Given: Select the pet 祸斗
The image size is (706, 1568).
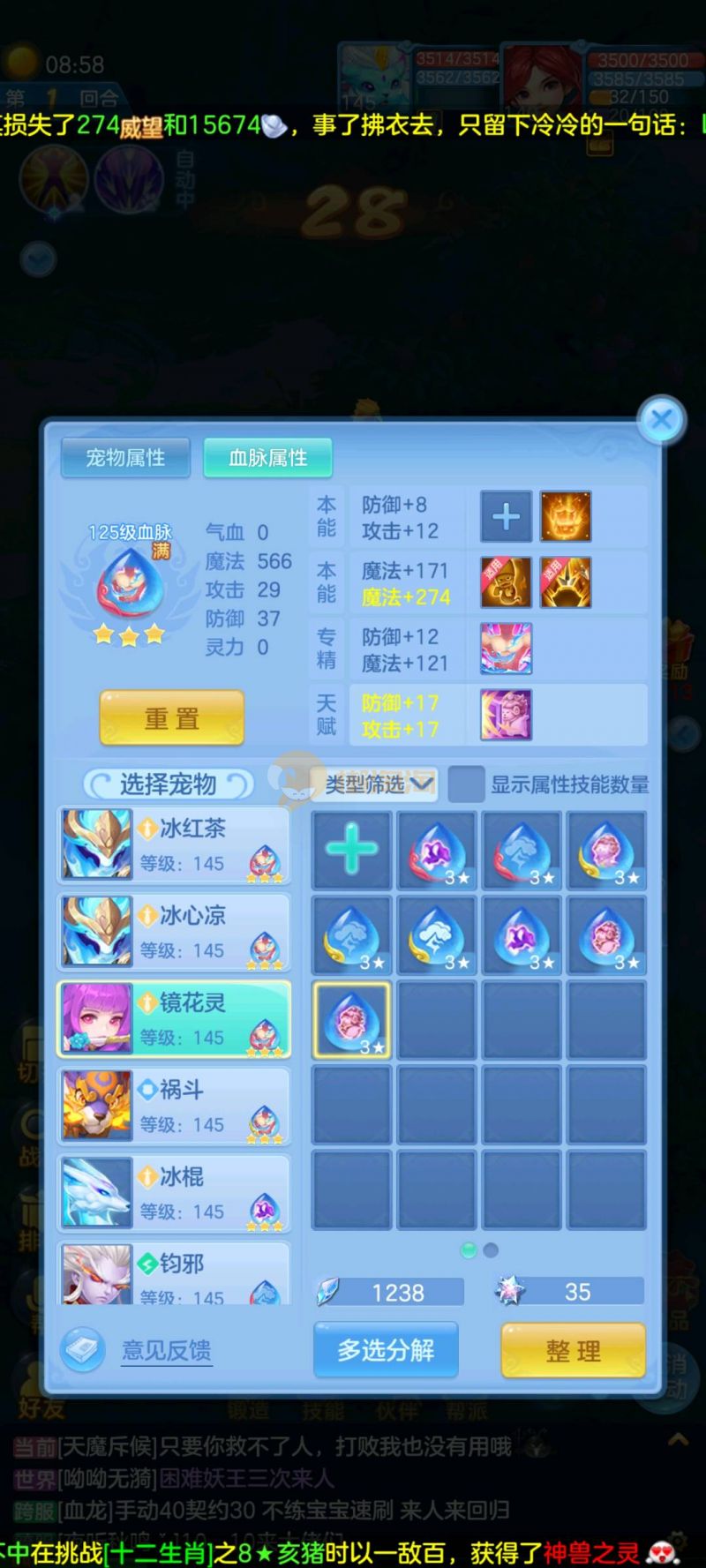Looking at the screenshot, I should coord(174,1106).
